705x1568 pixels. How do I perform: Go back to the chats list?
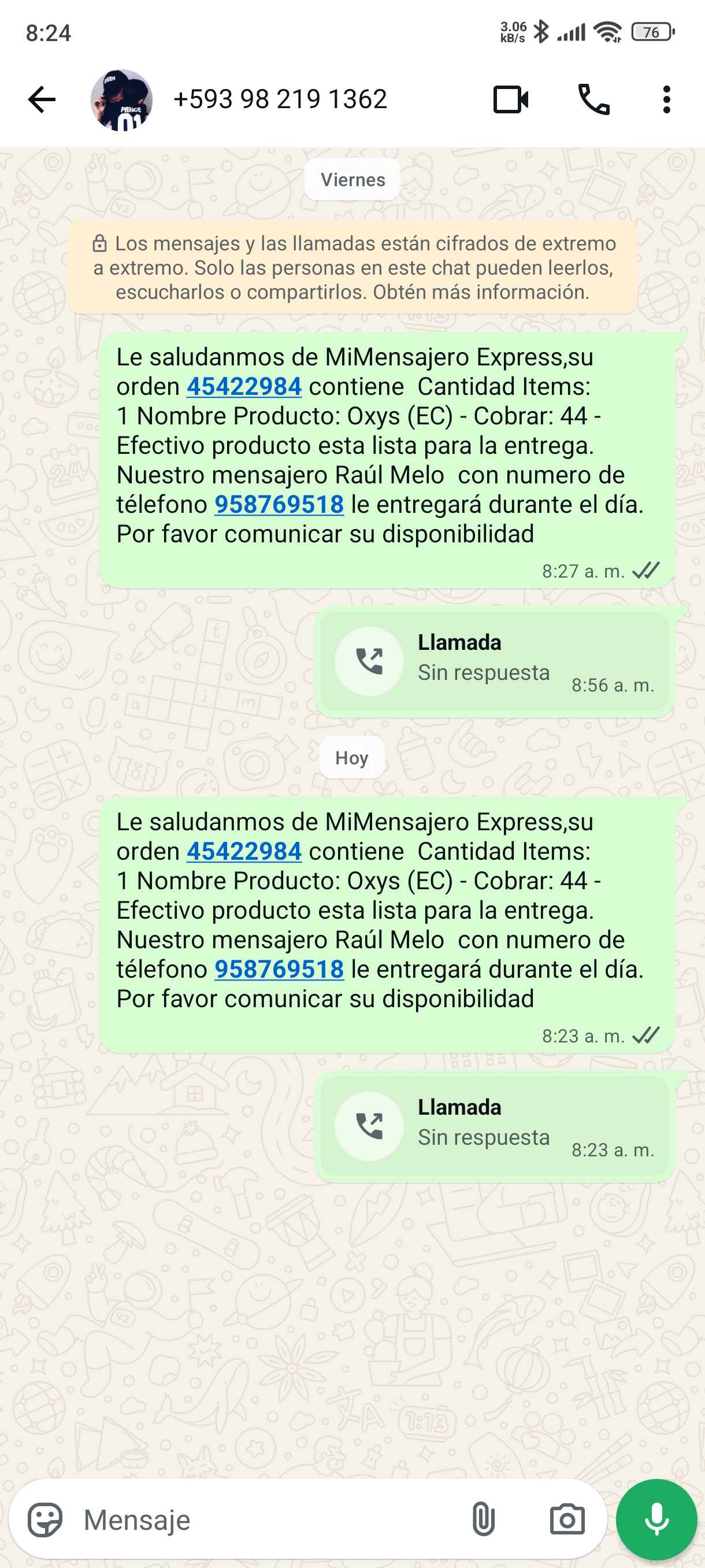[42, 99]
